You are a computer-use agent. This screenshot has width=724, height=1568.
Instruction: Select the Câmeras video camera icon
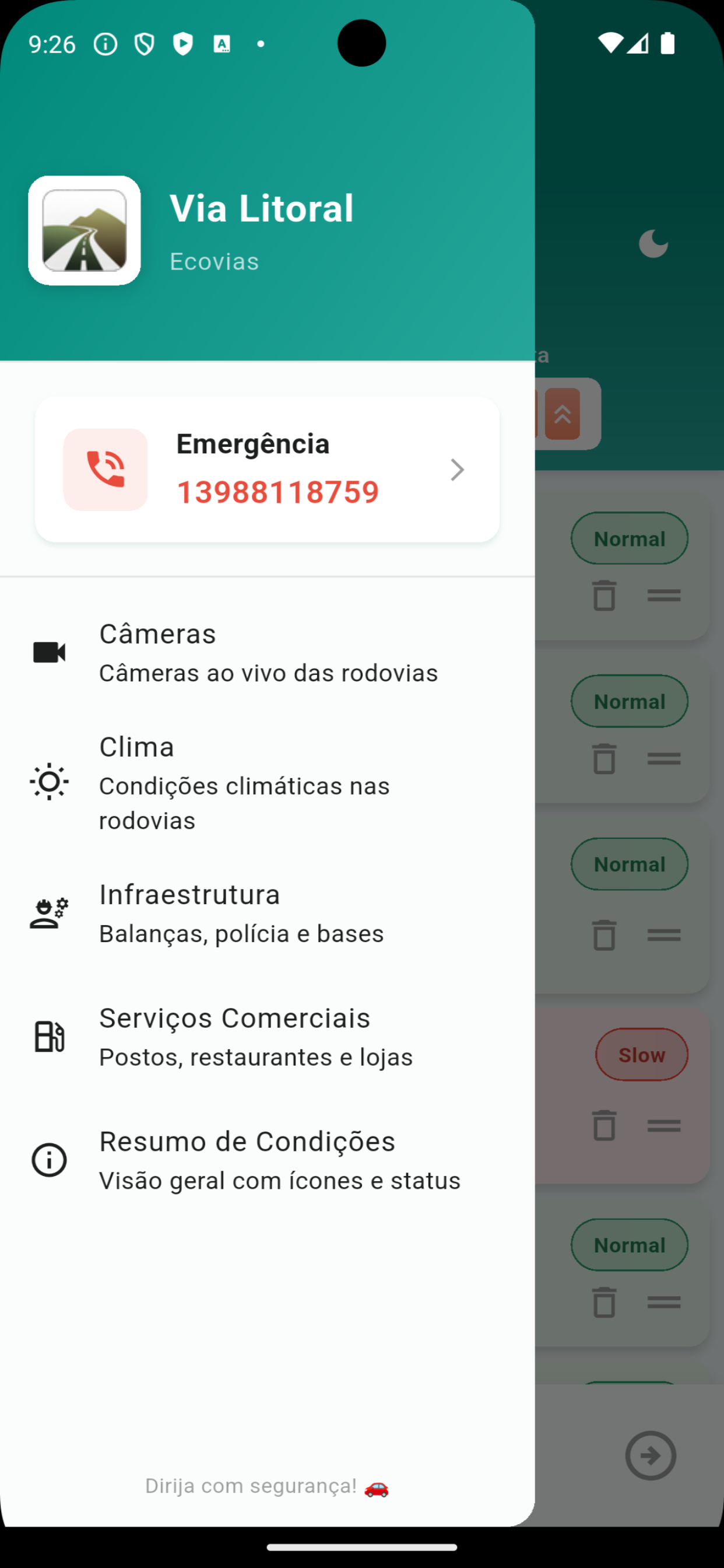[48, 653]
